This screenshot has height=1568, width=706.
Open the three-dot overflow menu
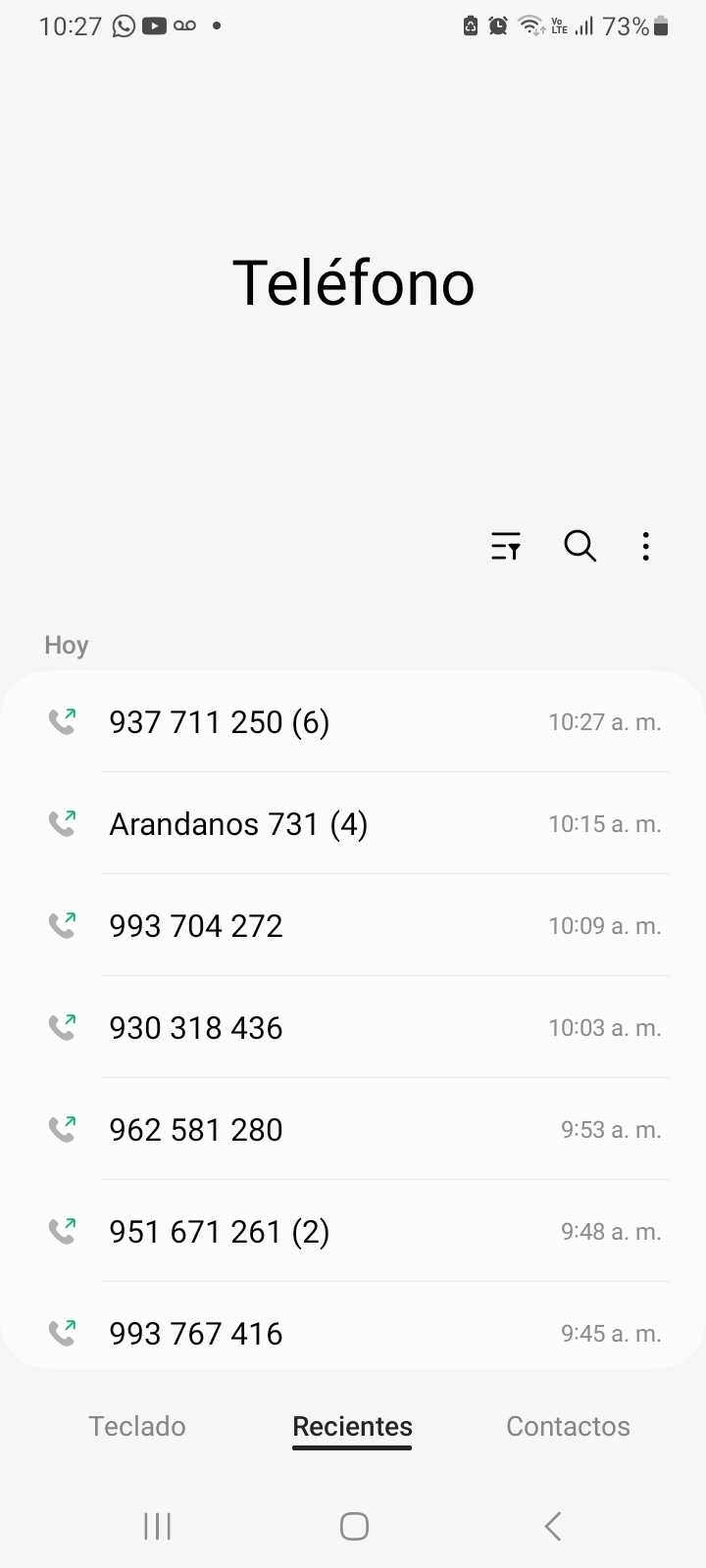click(645, 546)
